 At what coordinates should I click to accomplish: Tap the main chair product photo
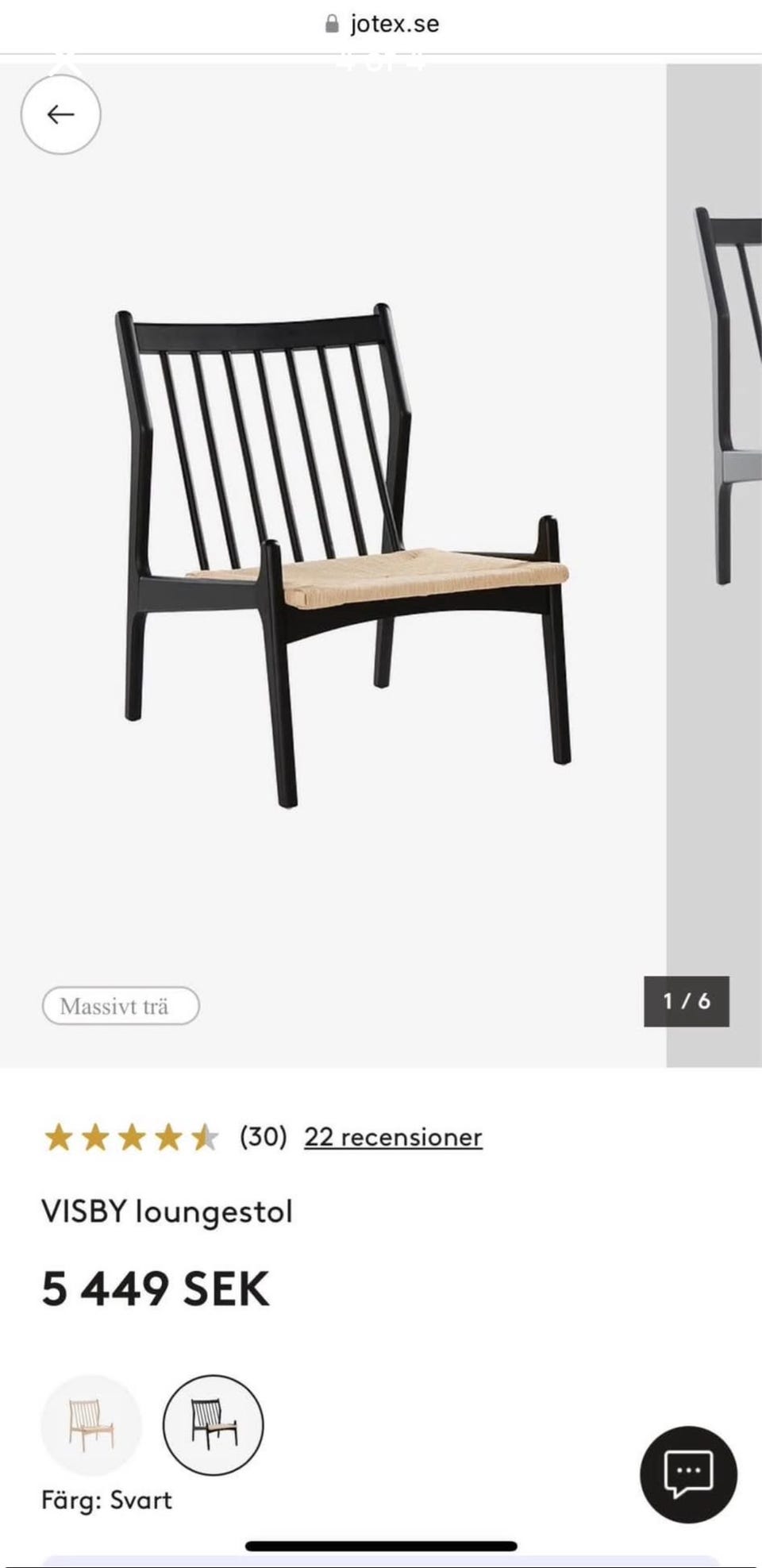pyautogui.click(x=341, y=556)
